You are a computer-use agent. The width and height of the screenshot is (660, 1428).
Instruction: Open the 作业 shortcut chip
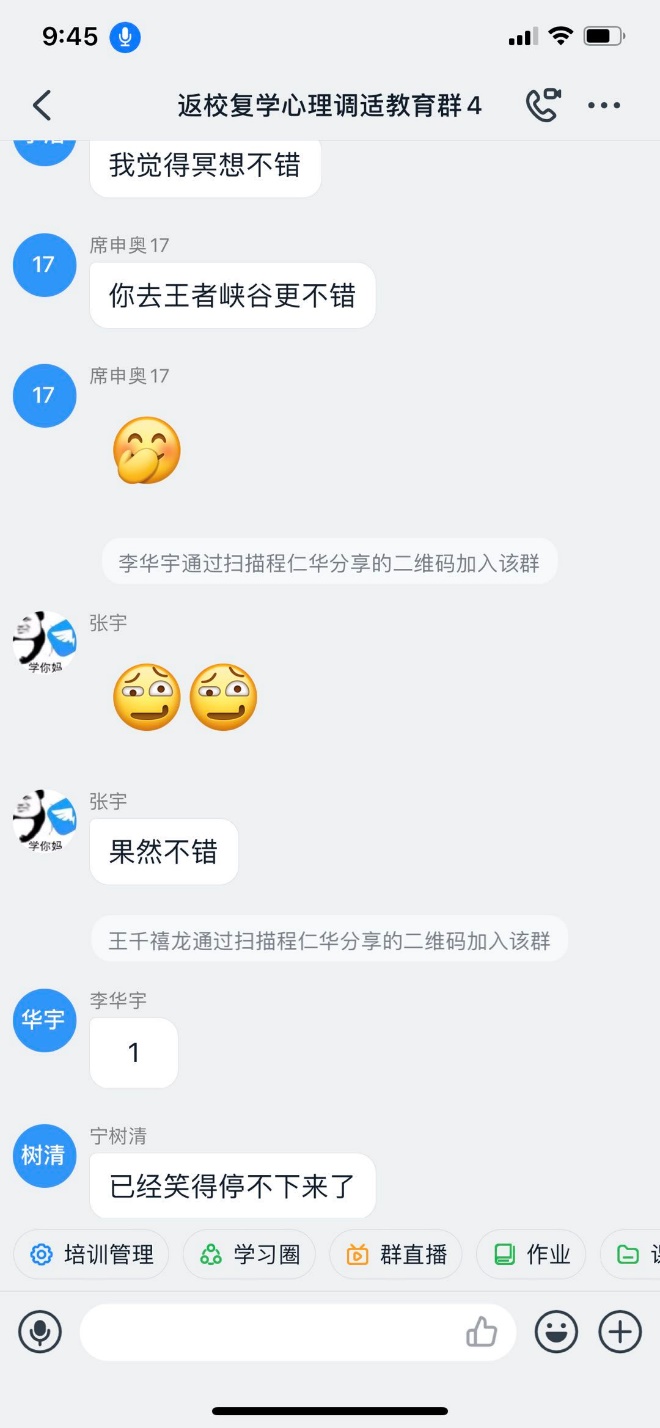(x=531, y=1254)
